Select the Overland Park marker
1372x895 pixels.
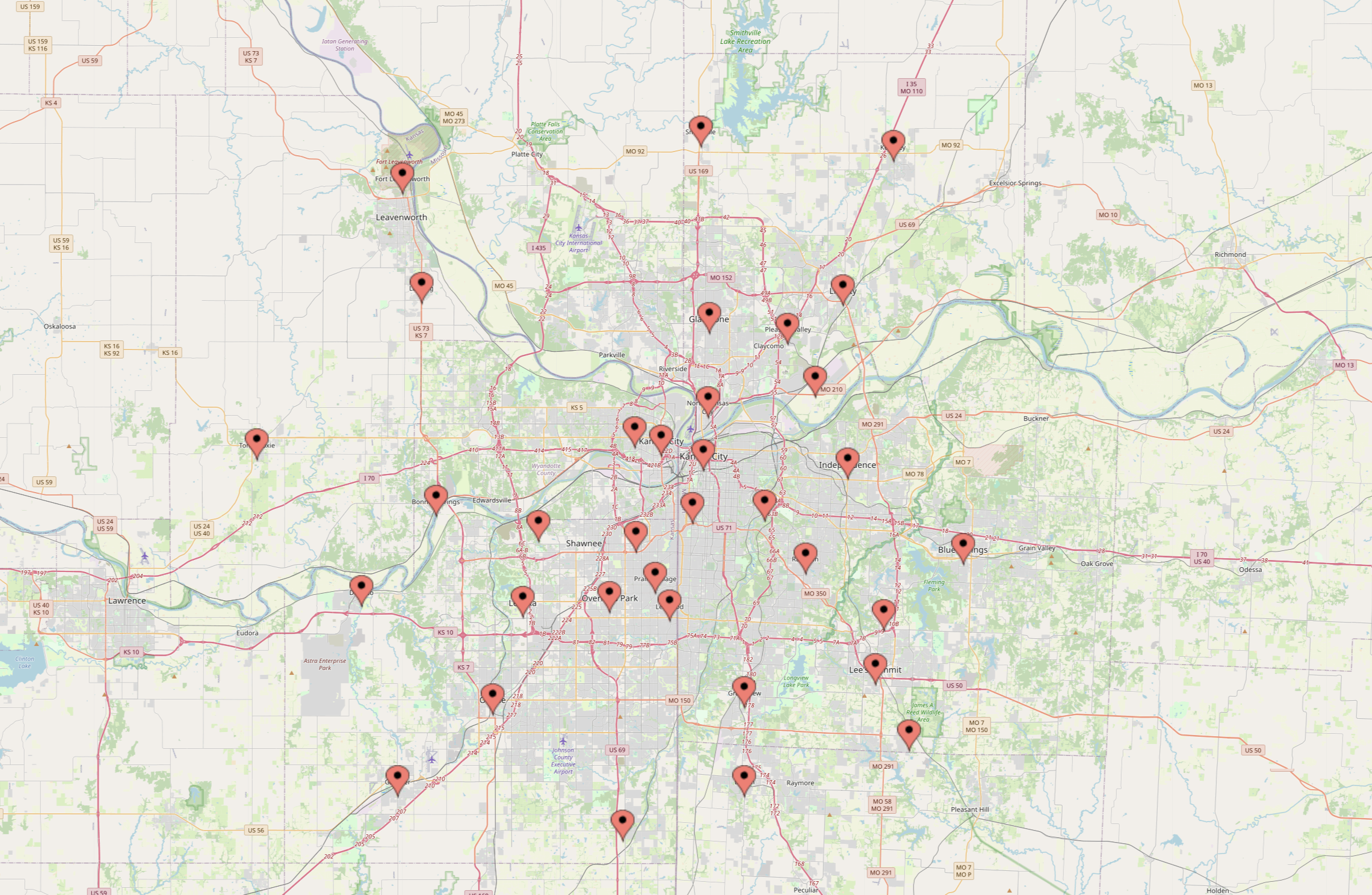(x=609, y=594)
